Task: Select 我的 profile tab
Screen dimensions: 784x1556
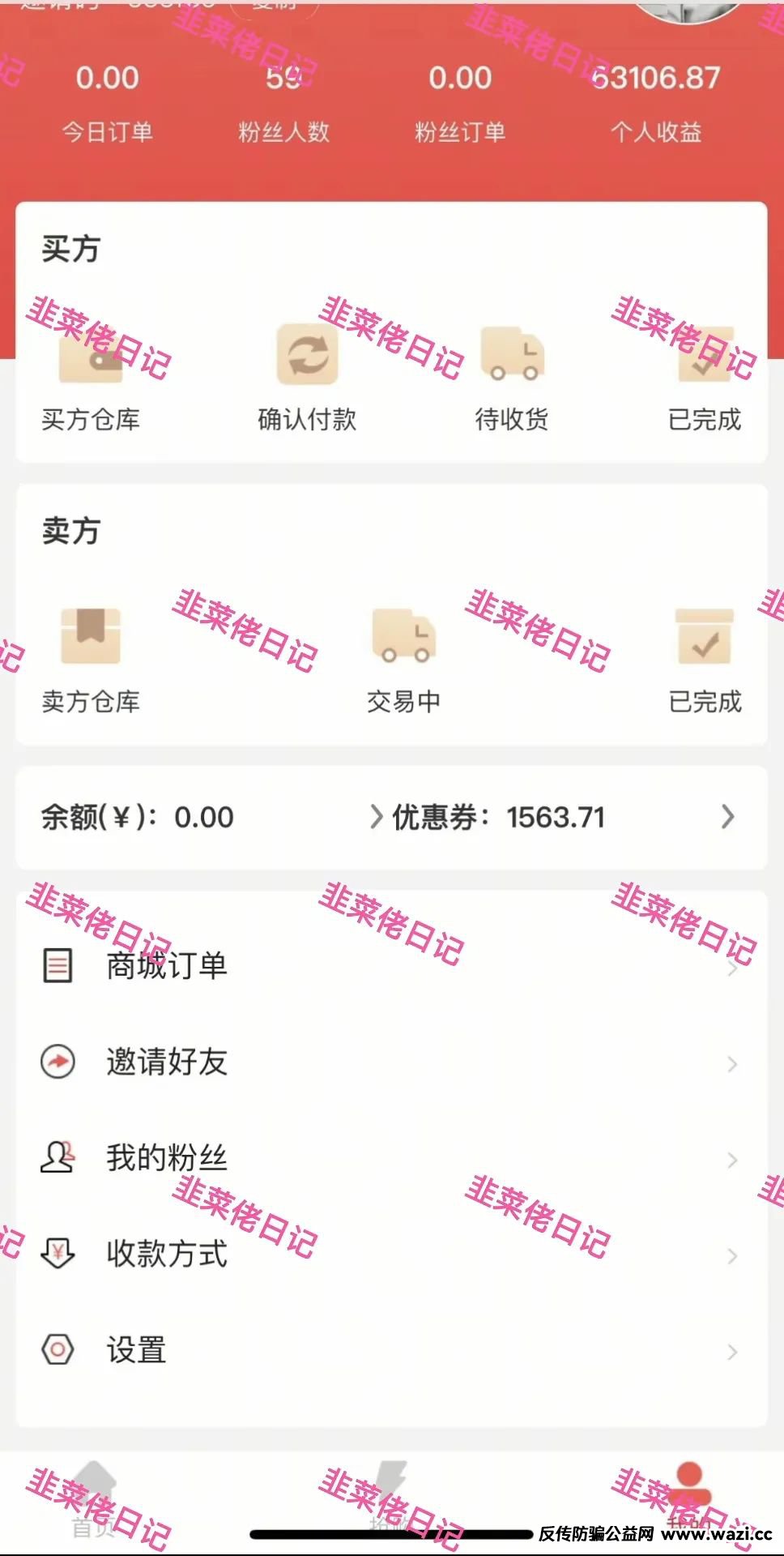Action: click(x=688, y=1499)
